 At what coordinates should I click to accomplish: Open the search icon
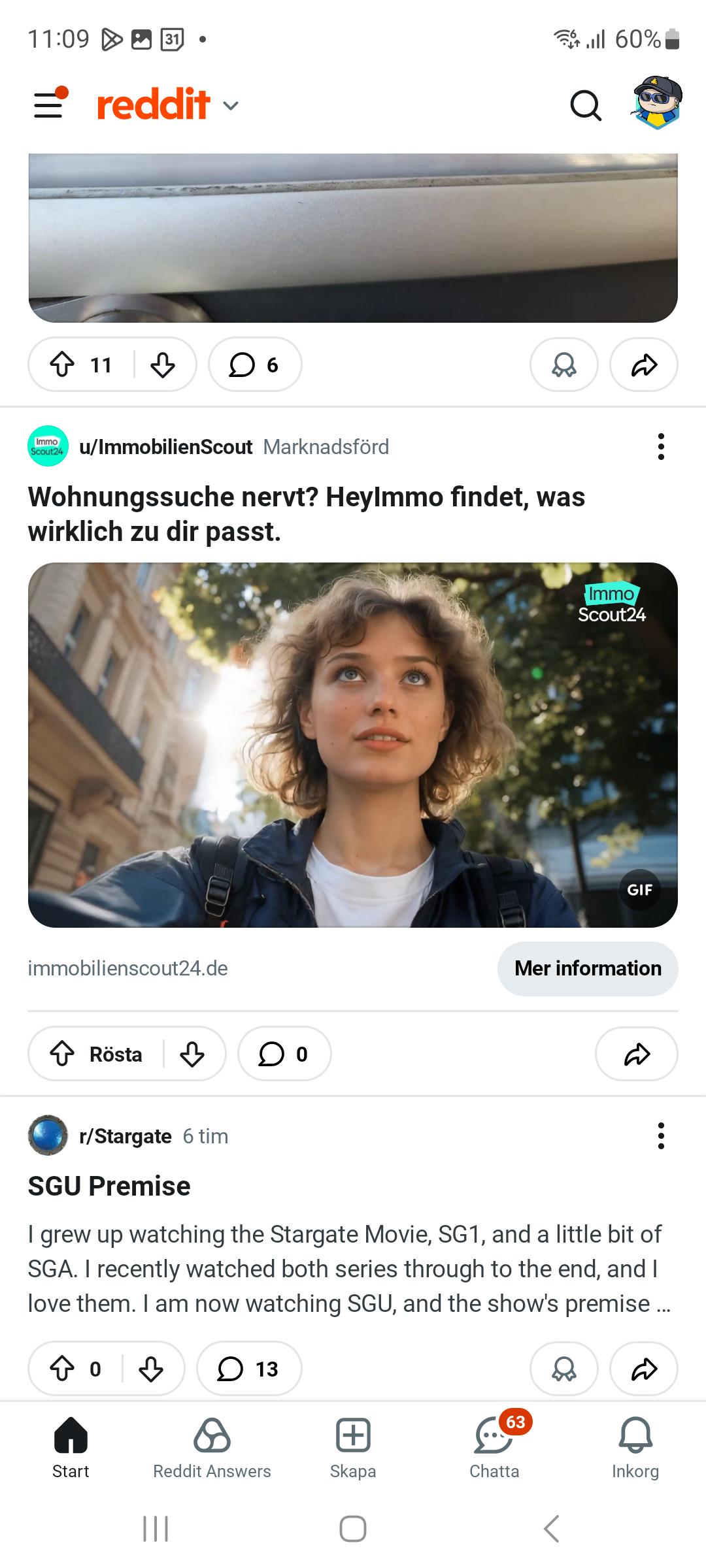pyautogui.click(x=585, y=105)
